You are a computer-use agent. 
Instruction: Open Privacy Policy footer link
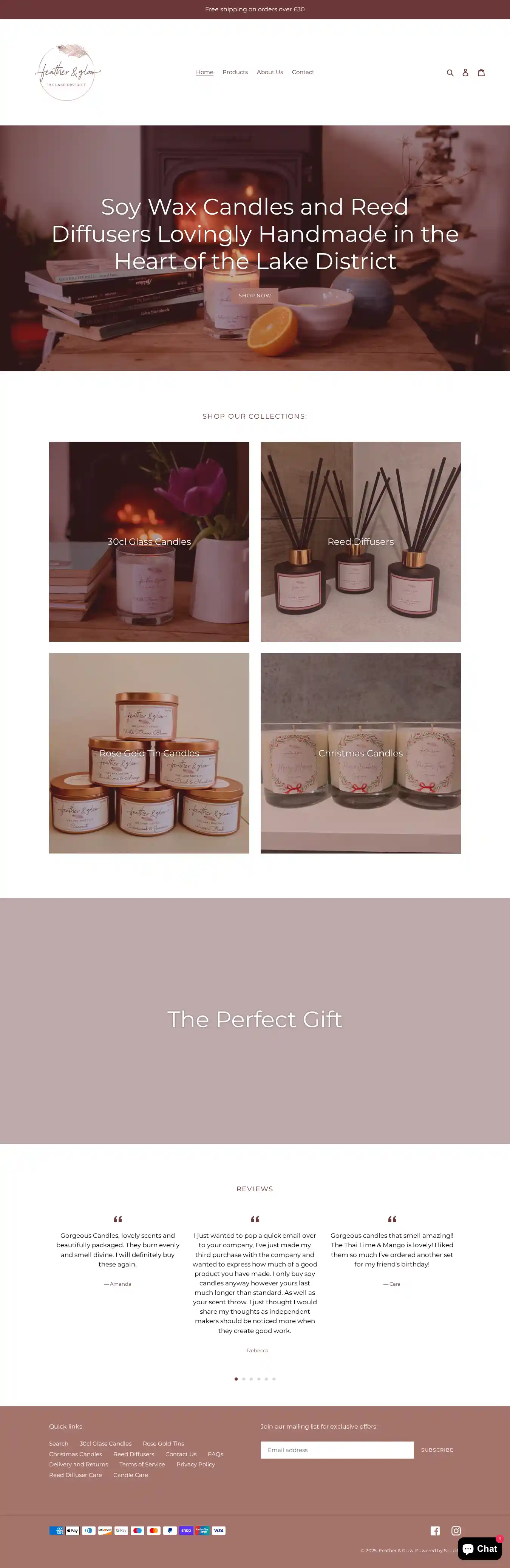195,1464
